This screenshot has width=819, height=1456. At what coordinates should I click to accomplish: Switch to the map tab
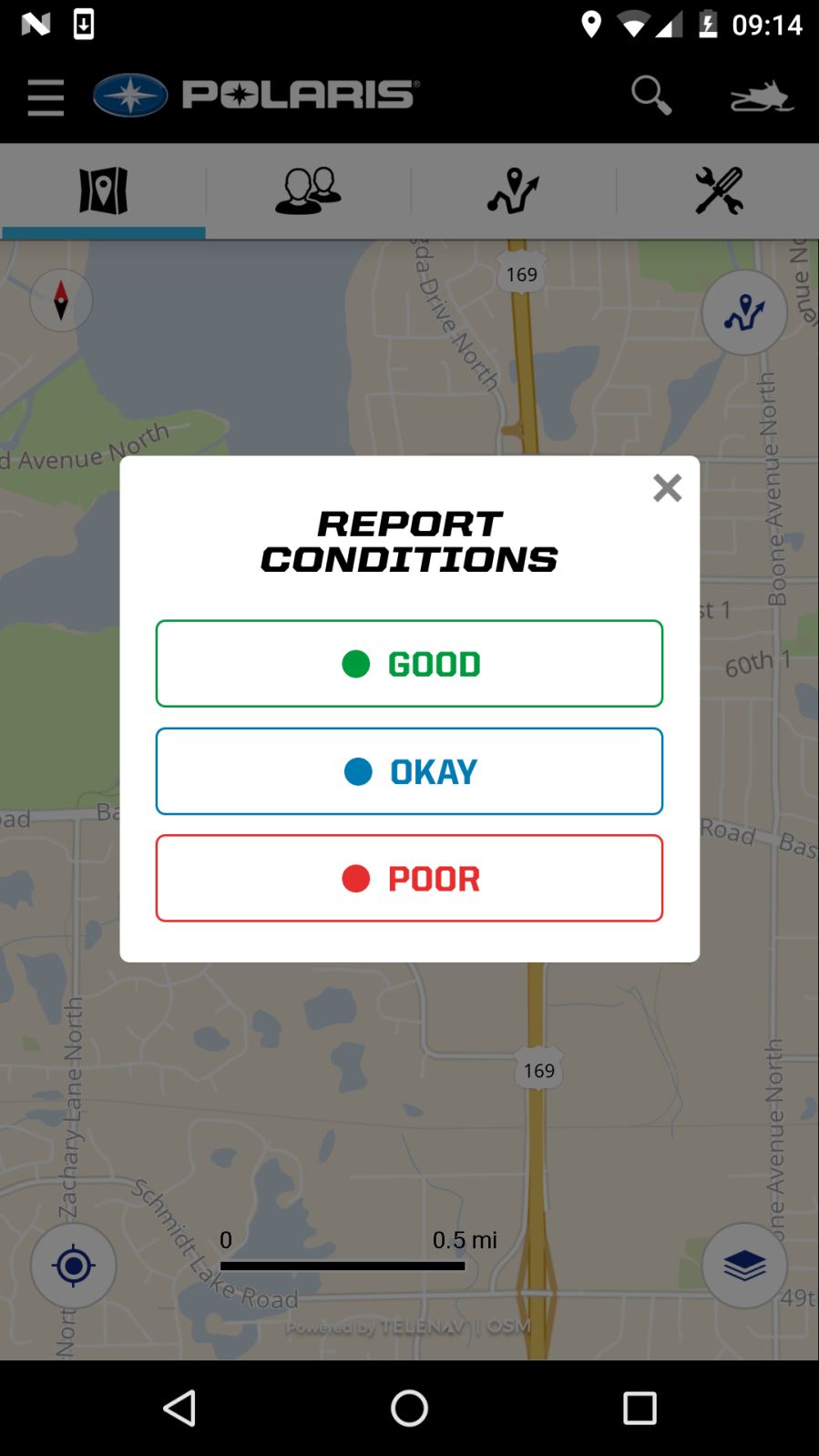coord(103,191)
